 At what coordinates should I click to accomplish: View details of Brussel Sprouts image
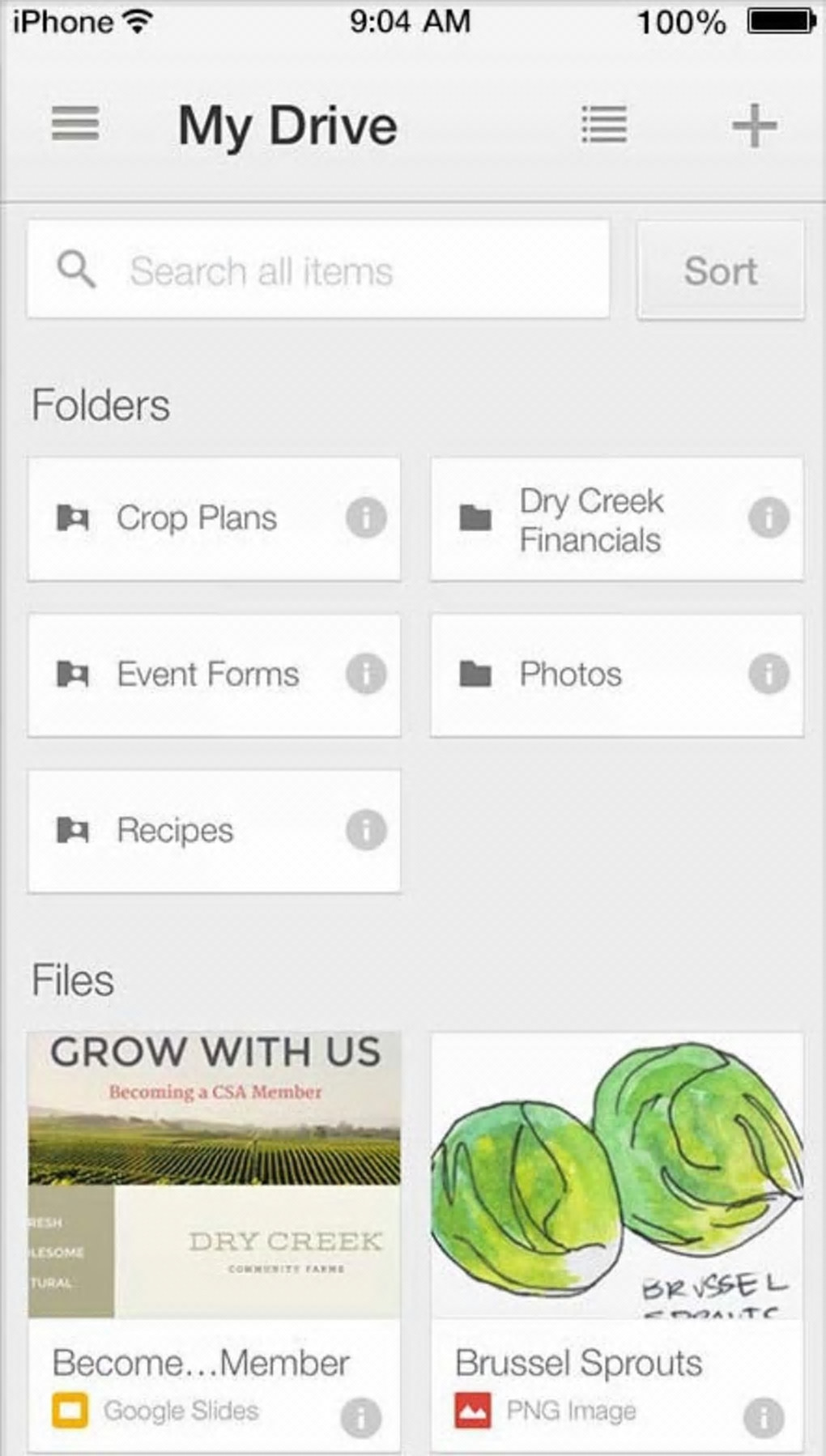[x=764, y=1417]
